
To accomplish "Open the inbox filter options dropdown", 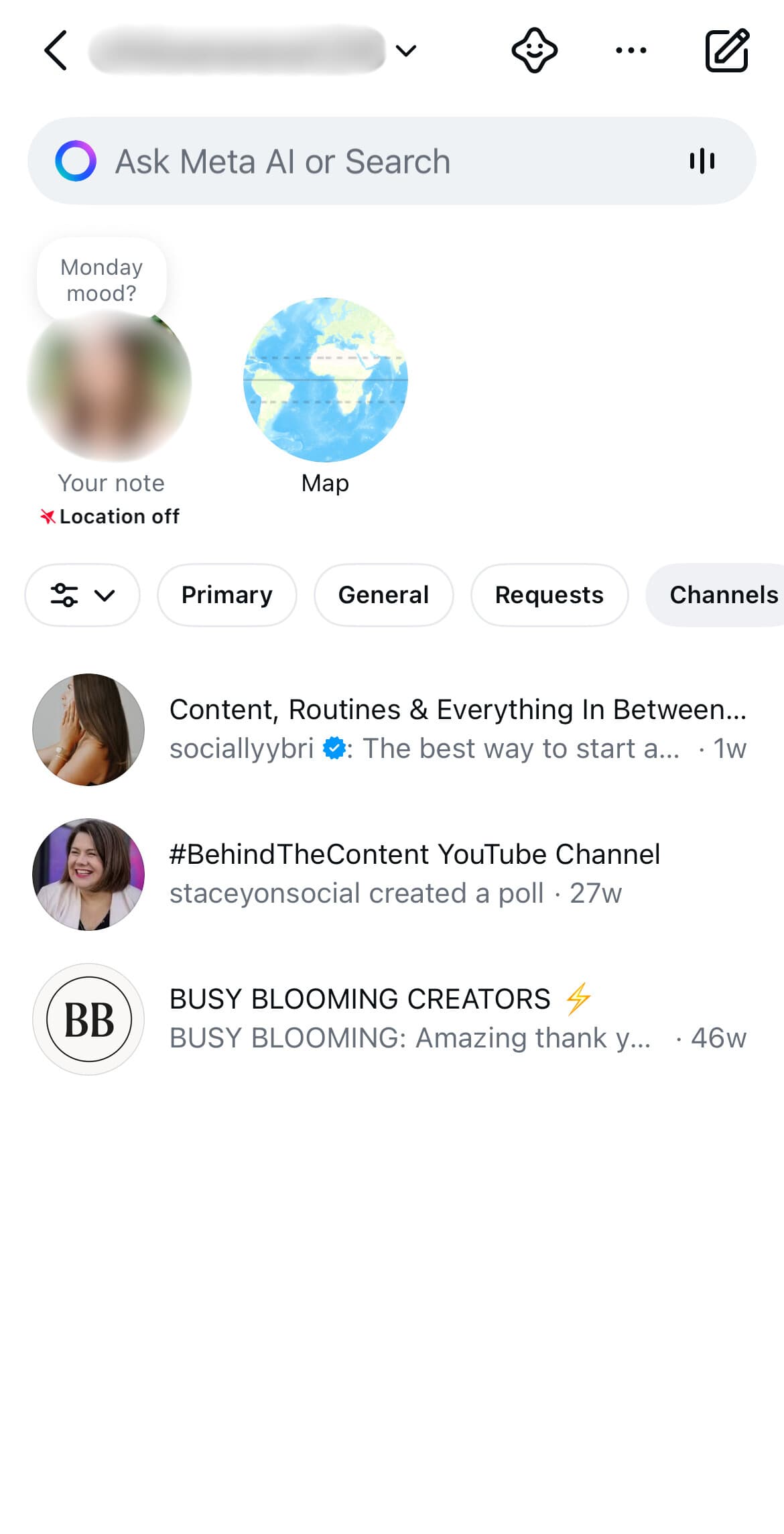I will tap(82, 595).
